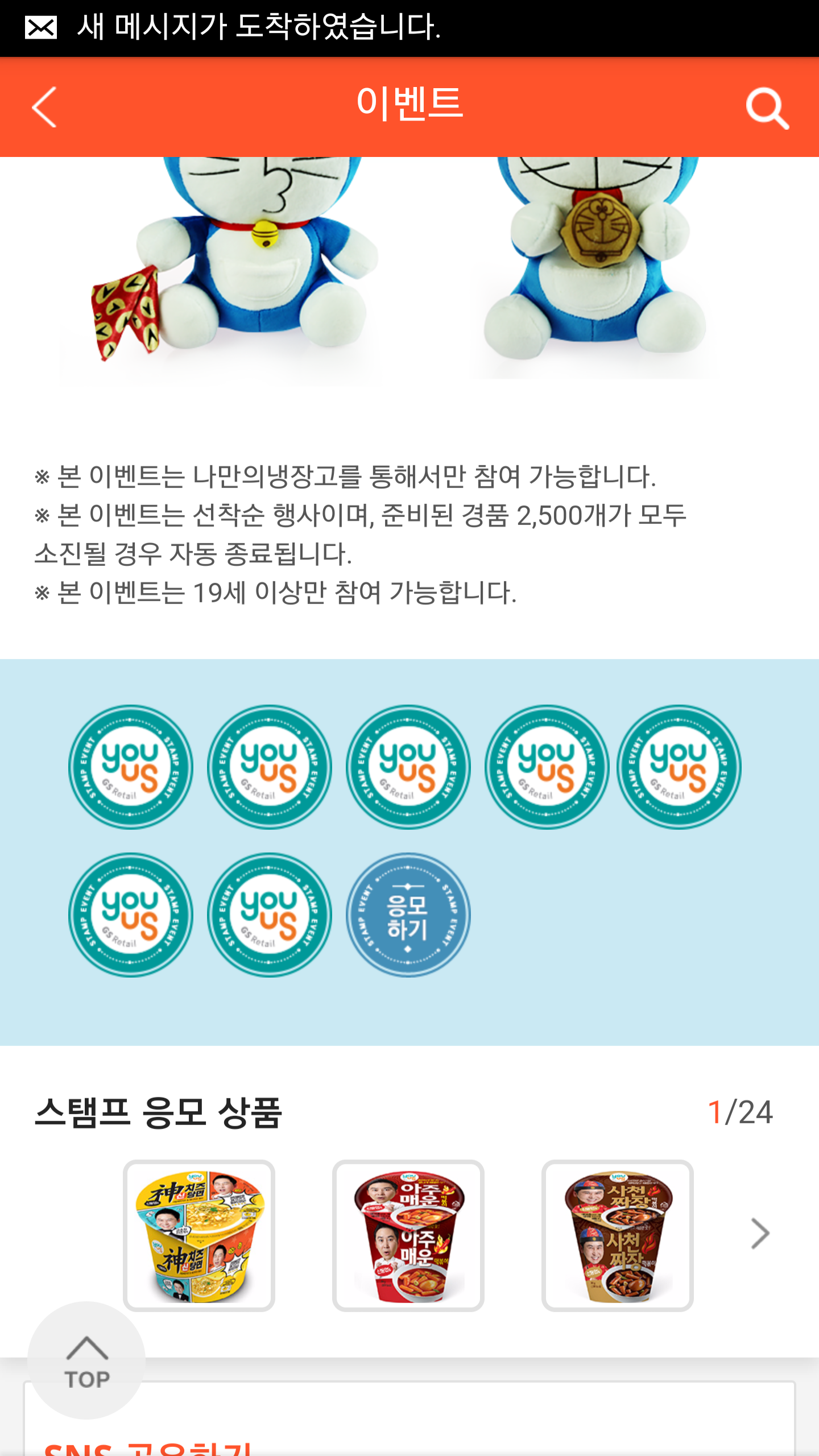The image size is (819, 1456).
Task: Show next stamp products with the arrow
Action: pos(760,1233)
